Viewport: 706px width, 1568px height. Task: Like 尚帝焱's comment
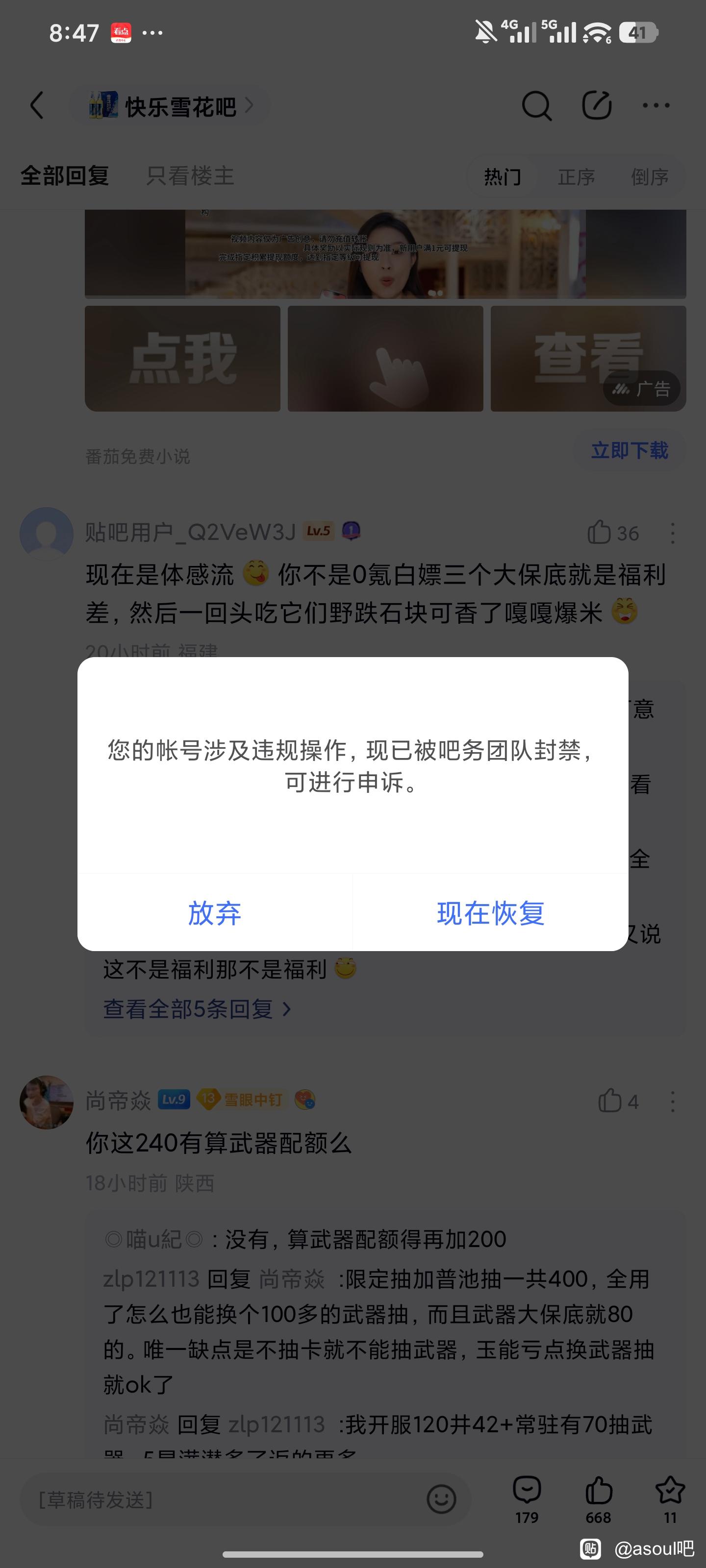(610, 1101)
